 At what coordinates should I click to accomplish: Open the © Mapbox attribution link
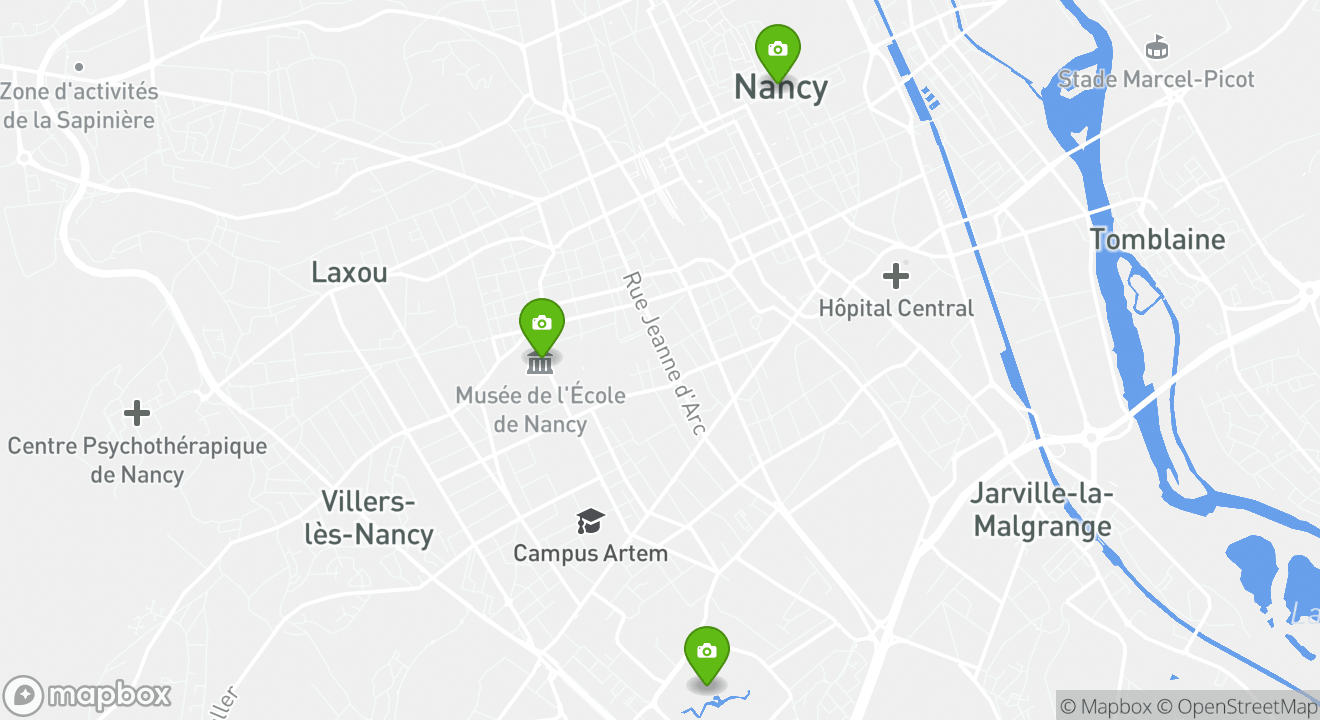1105,706
